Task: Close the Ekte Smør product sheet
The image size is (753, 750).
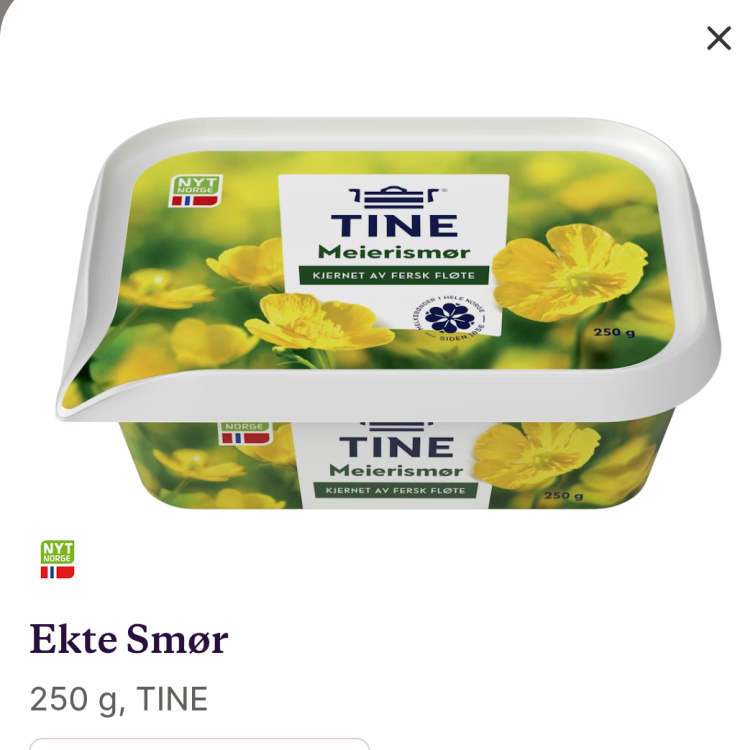Action: tap(718, 38)
